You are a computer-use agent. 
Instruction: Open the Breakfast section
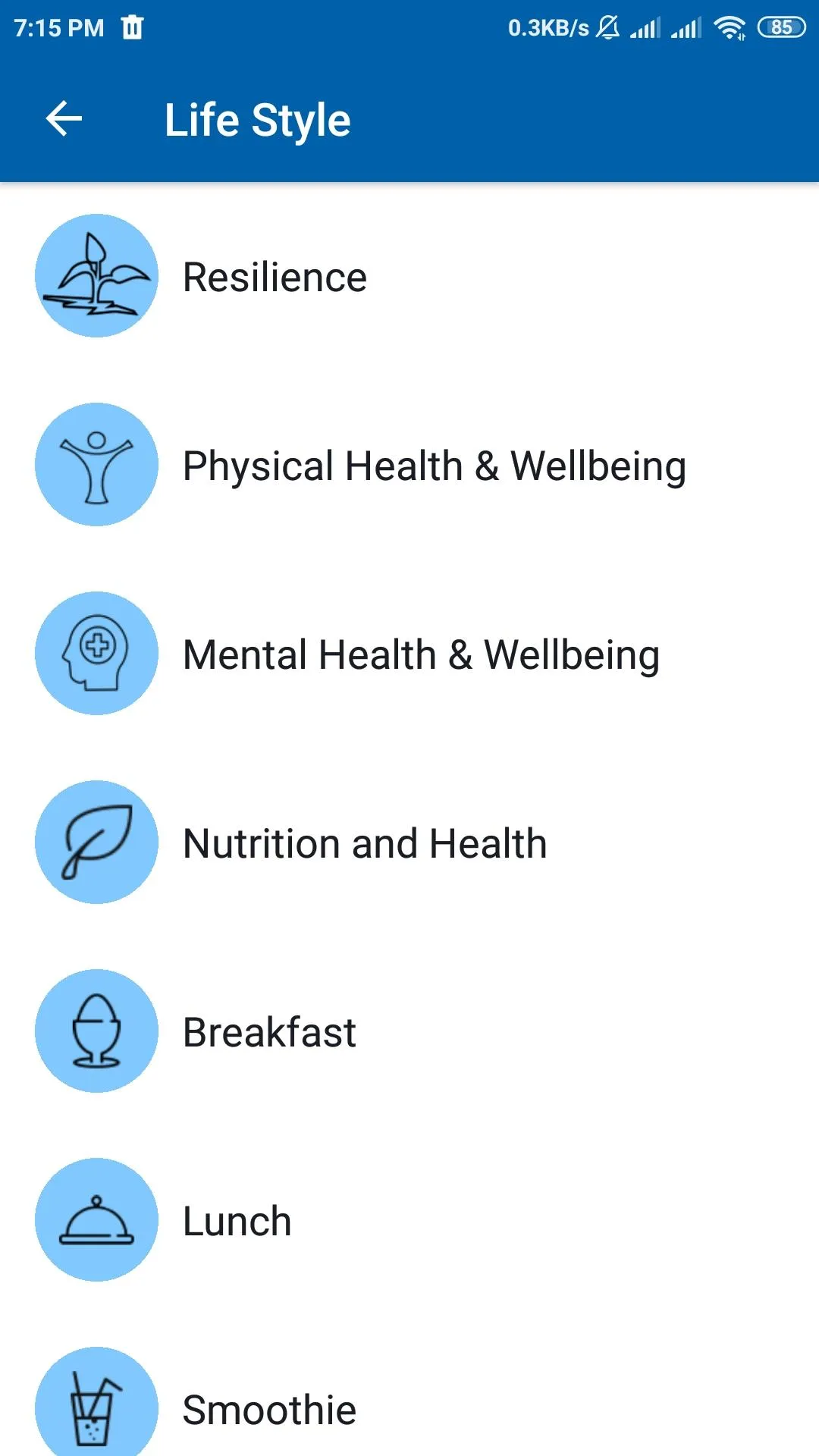click(409, 1031)
